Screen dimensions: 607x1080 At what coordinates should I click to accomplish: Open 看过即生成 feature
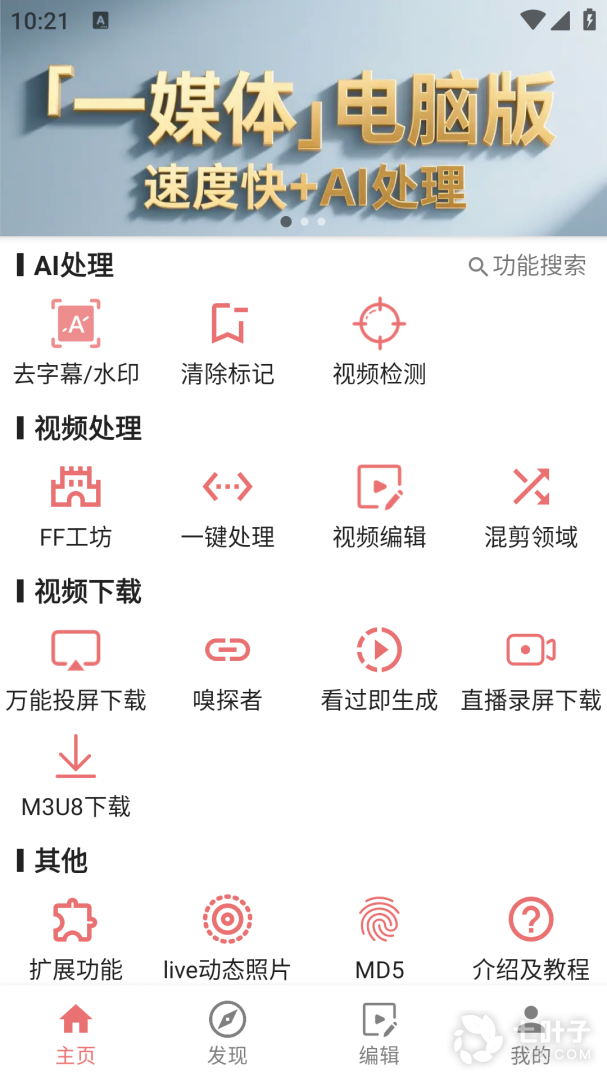pyautogui.click(x=379, y=670)
